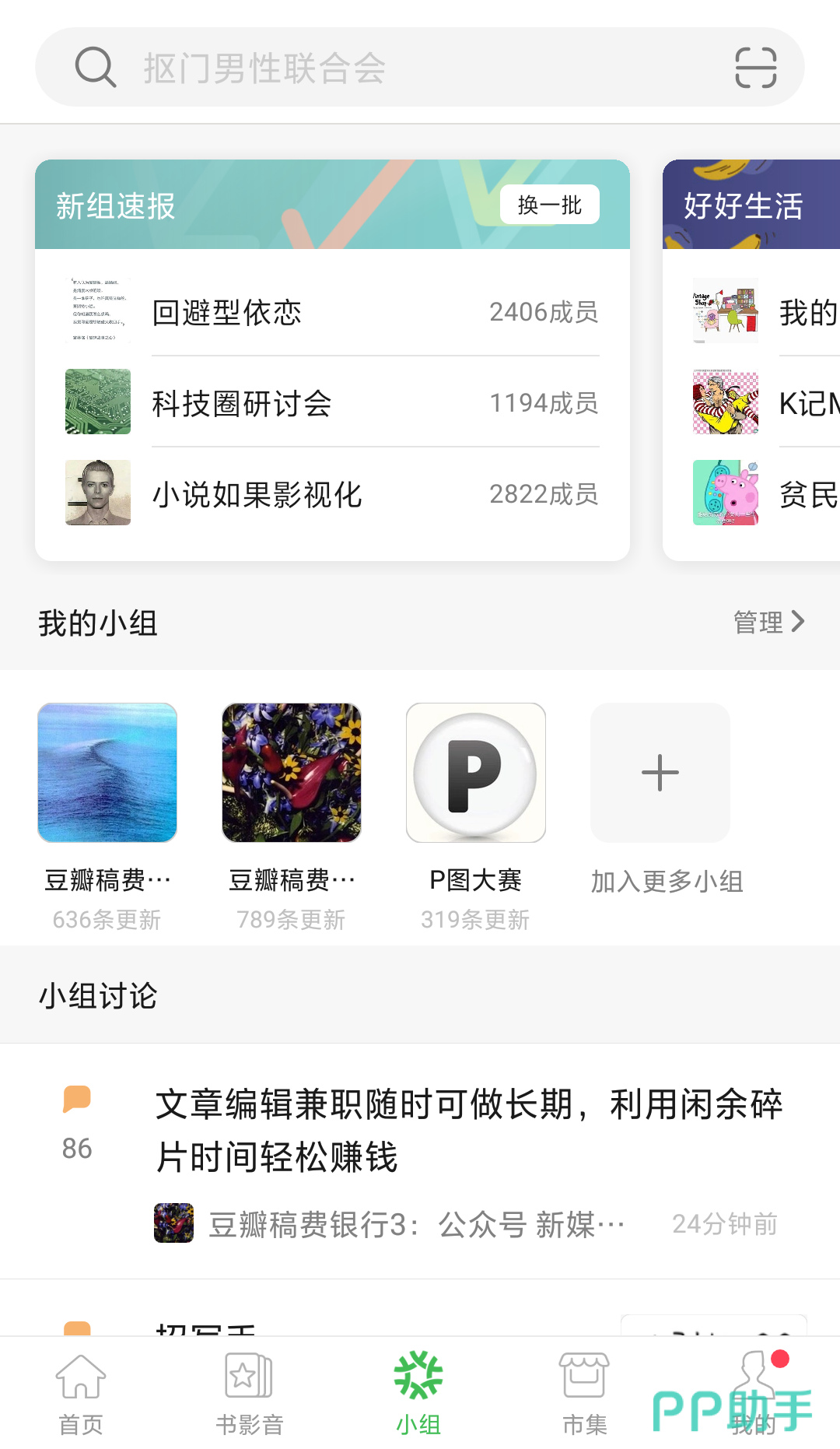The image size is (840, 1449).
Task: Tap the P图大赛 group thumbnail
Action: (475, 772)
